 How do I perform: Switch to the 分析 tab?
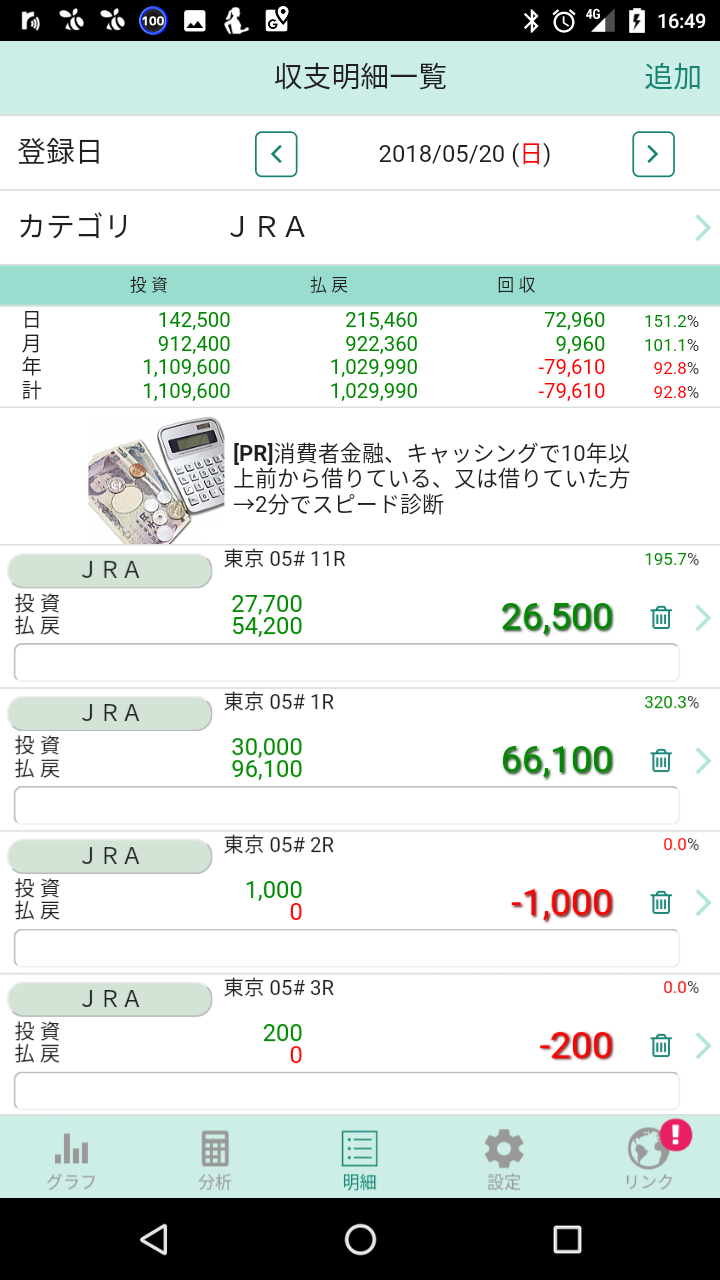click(215, 1159)
